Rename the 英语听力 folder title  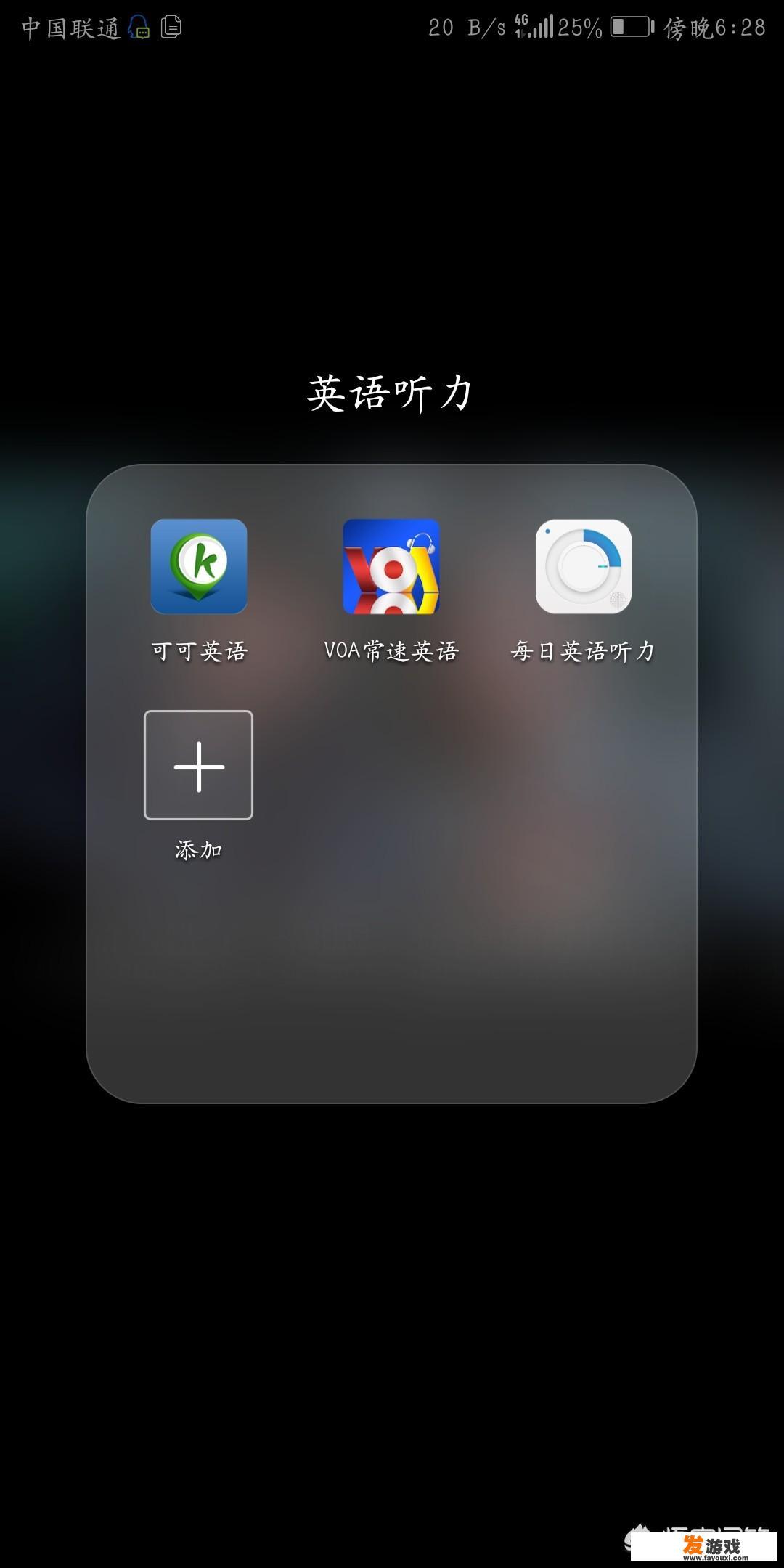[391, 393]
